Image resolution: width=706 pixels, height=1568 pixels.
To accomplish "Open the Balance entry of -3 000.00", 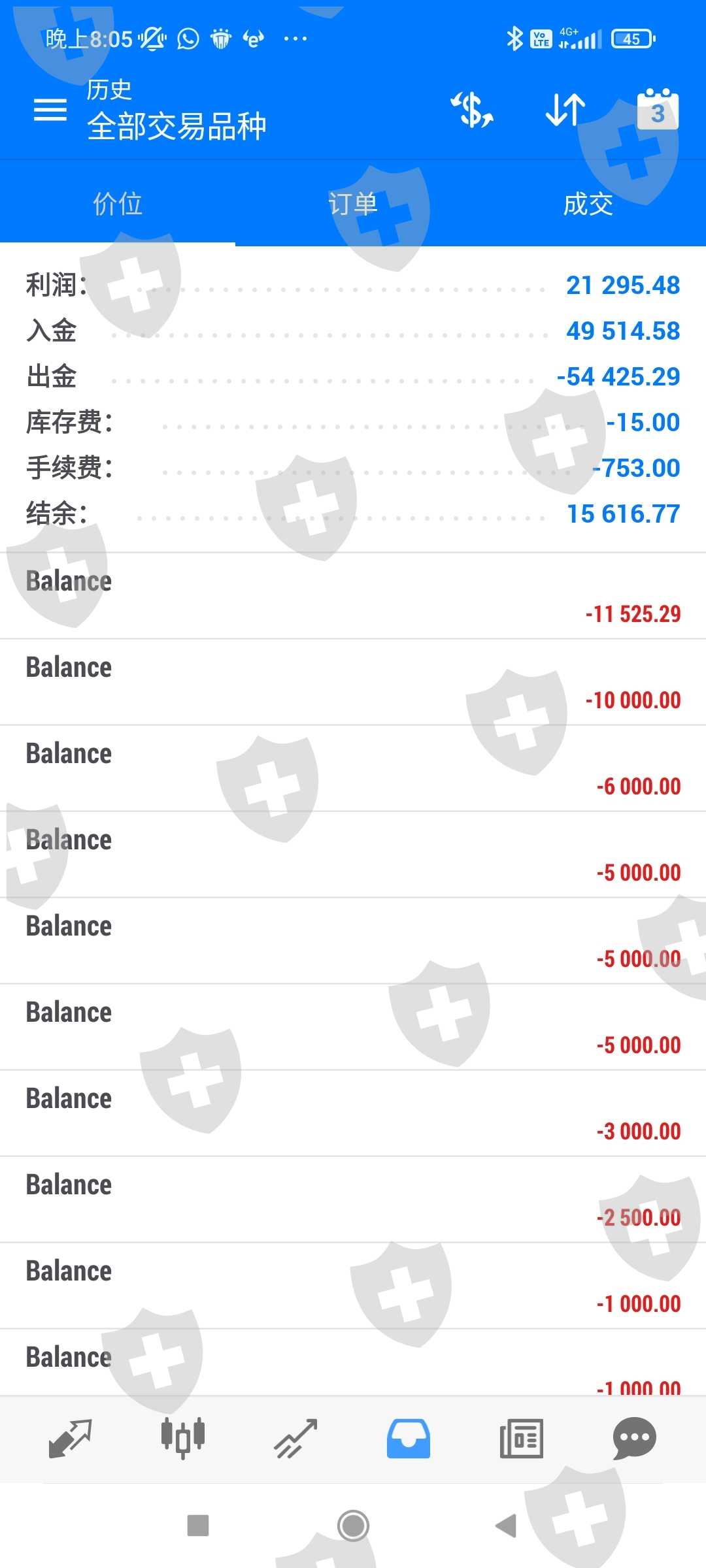I will click(x=353, y=1113).
